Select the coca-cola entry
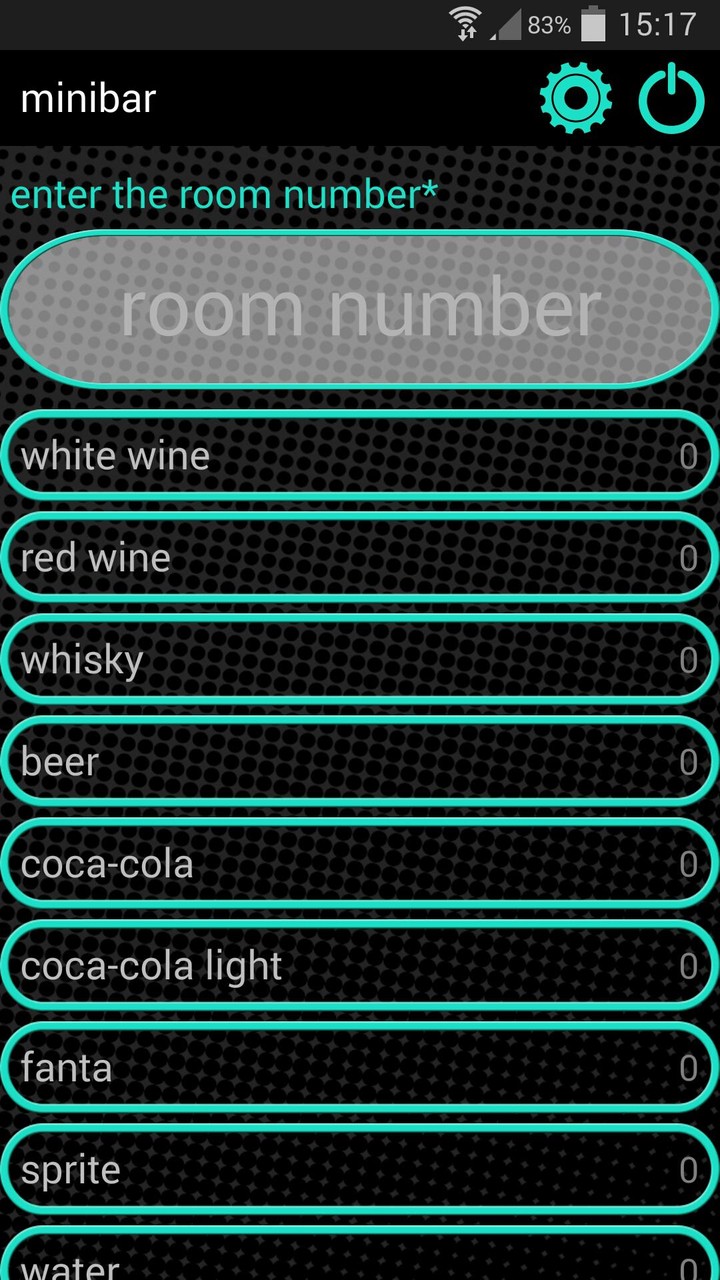720x1280 pixels. point(360,863)
